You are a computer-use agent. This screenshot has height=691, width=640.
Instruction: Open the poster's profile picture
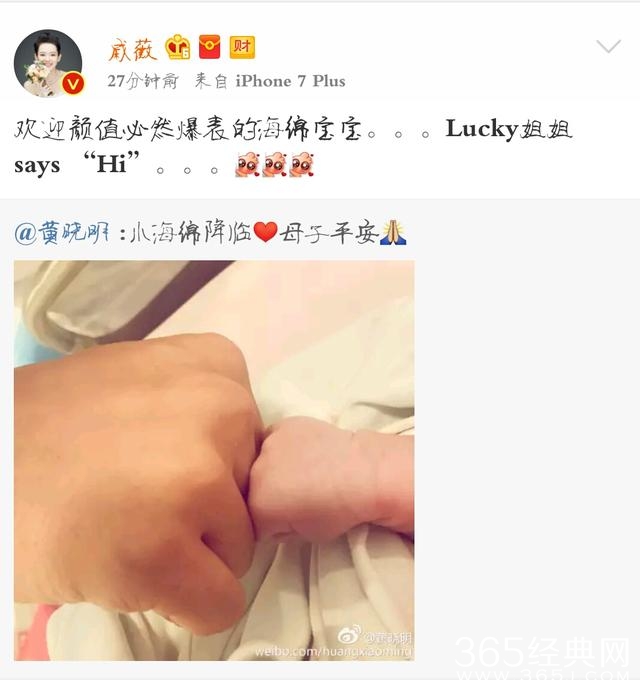tap(48, 63)
